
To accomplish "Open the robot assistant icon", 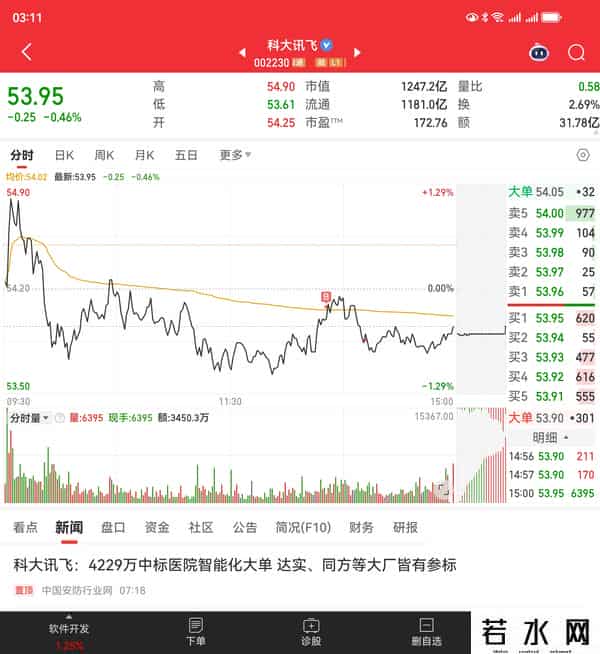I will pyautogui.click(x=538, y=53).
